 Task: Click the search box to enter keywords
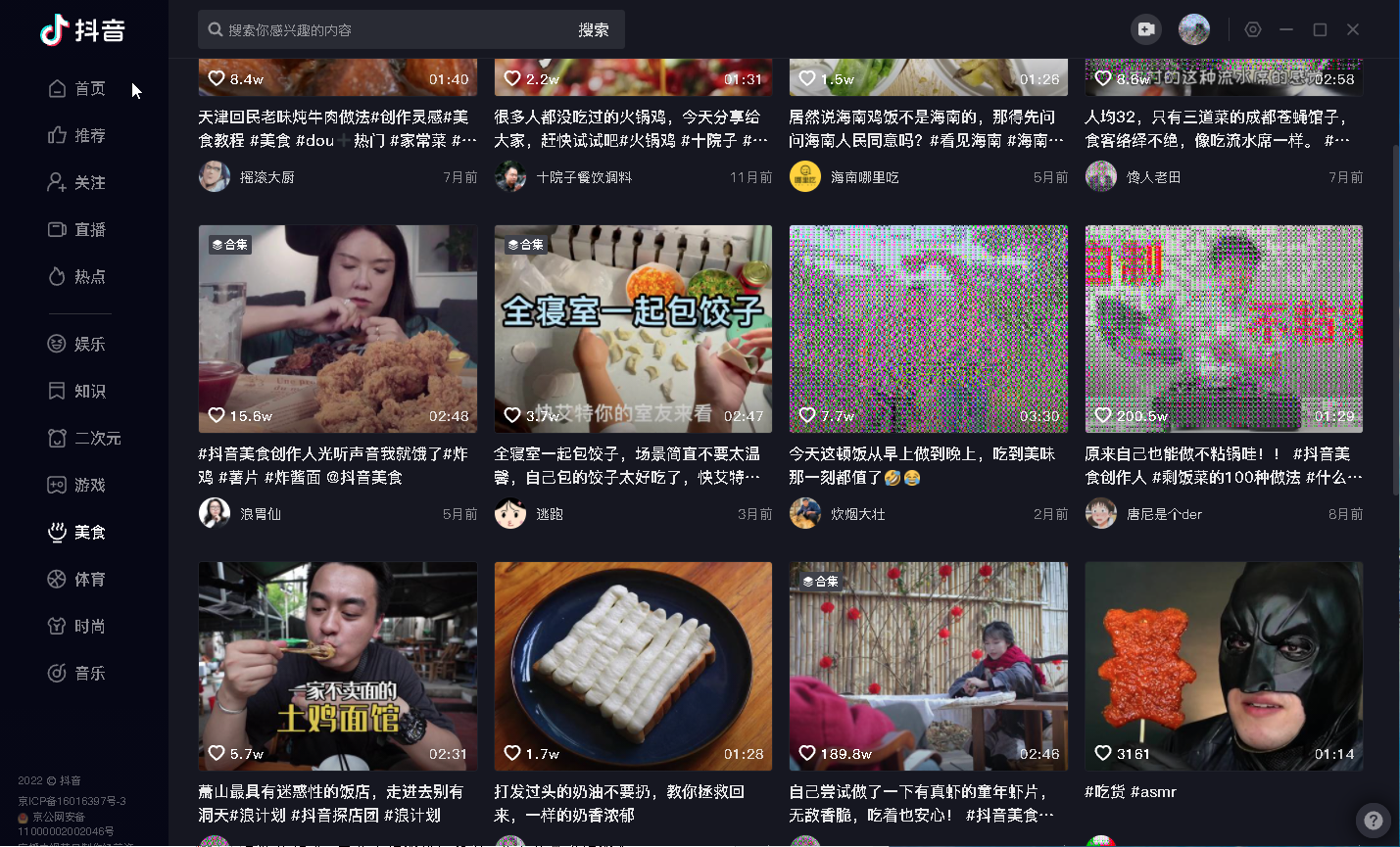point(392,30)
